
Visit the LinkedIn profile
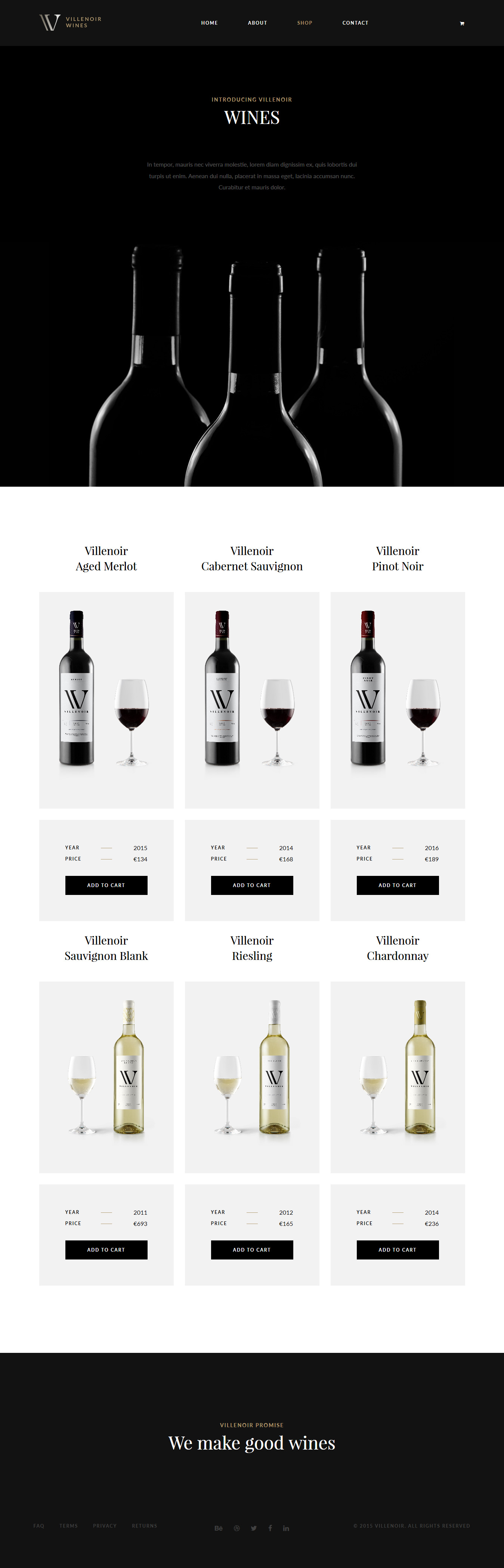286,1528
